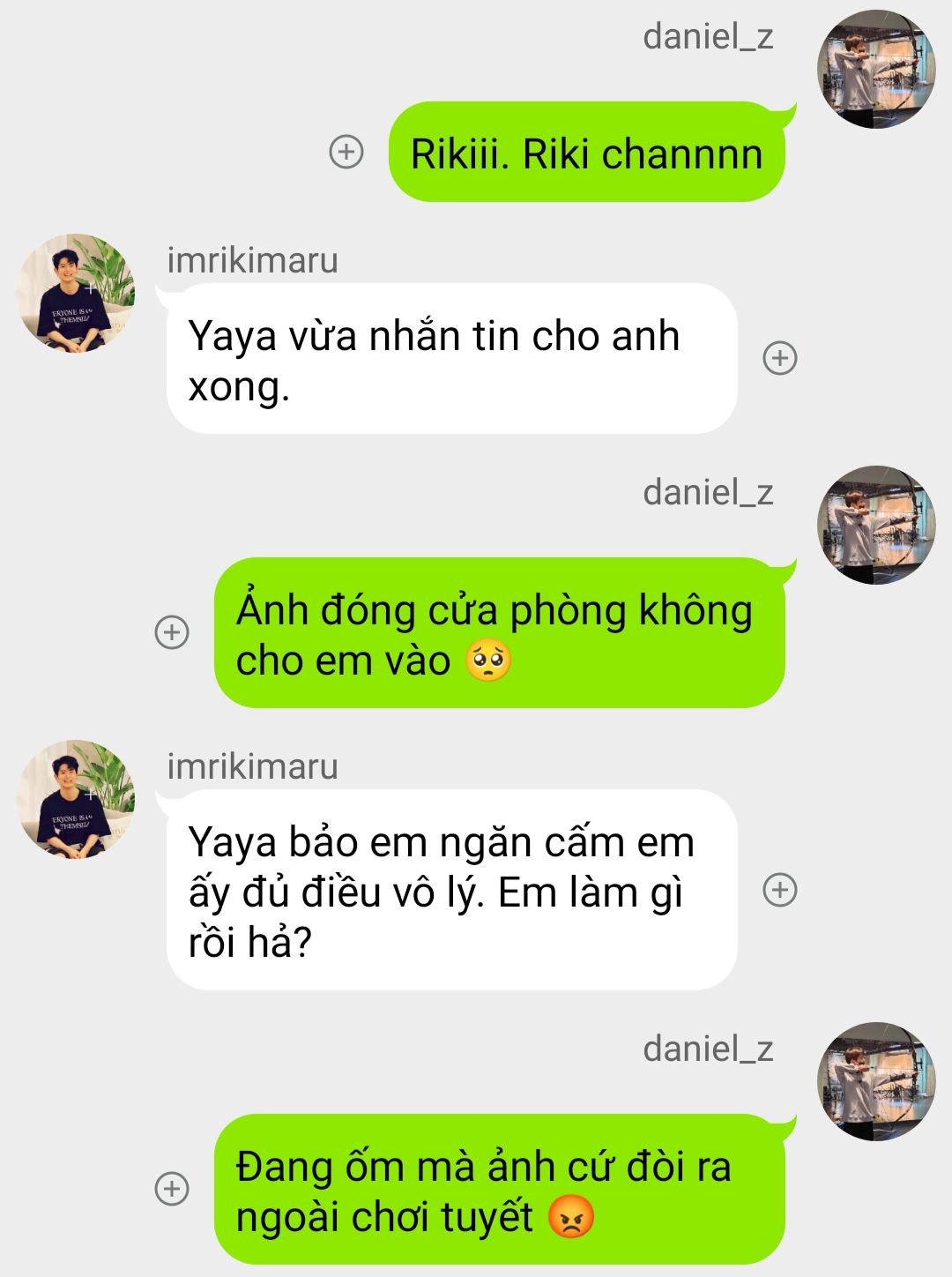
Task: Open daniel_z avatar above "Đang ốm mà ảnh"
Action: pos(876,1081)
